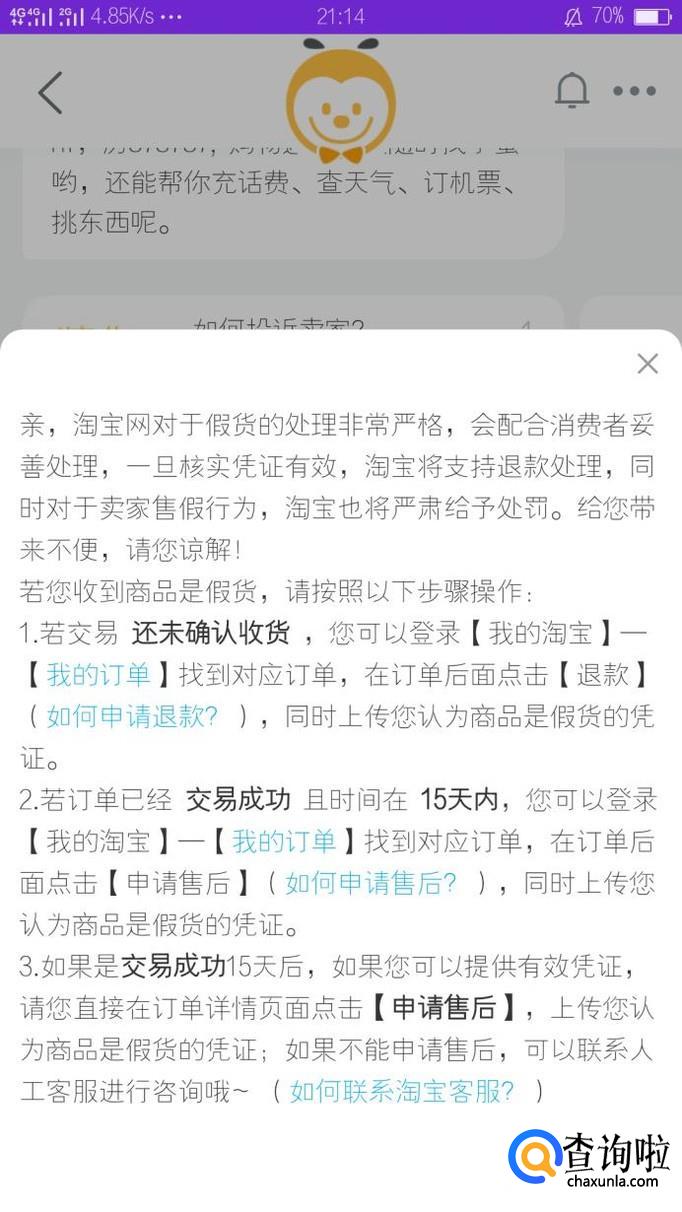This screenshot has height=1212, width=682.
Task: Open the notifications bell
Action: pos(572,91)
